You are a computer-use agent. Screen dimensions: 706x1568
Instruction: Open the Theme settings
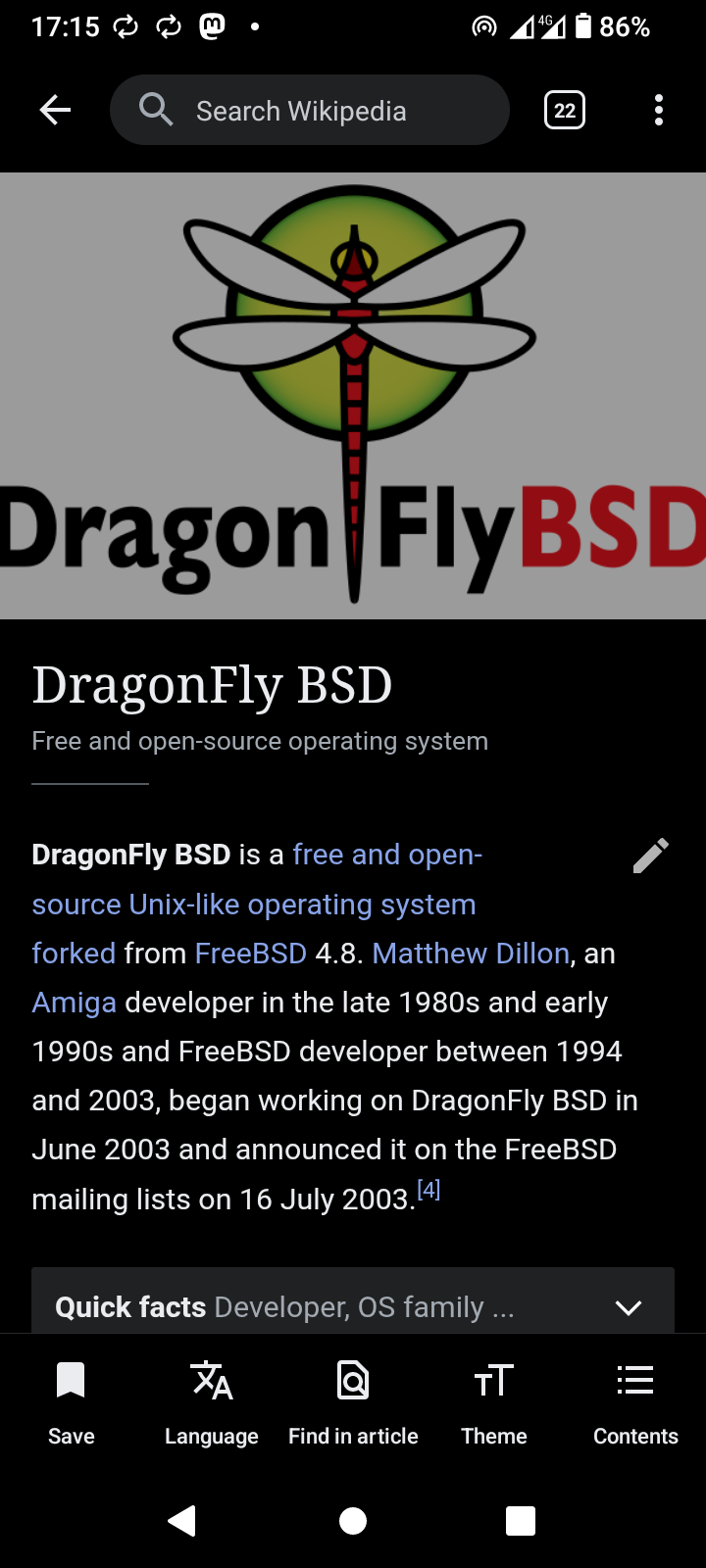coord(494,1401)
